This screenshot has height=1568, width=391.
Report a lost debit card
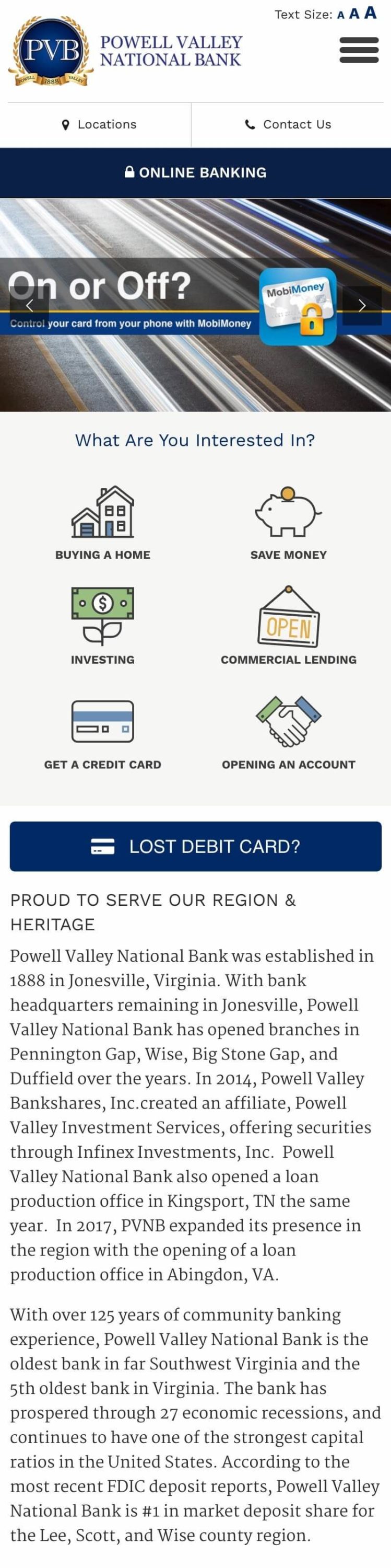[x=195, y=846]
